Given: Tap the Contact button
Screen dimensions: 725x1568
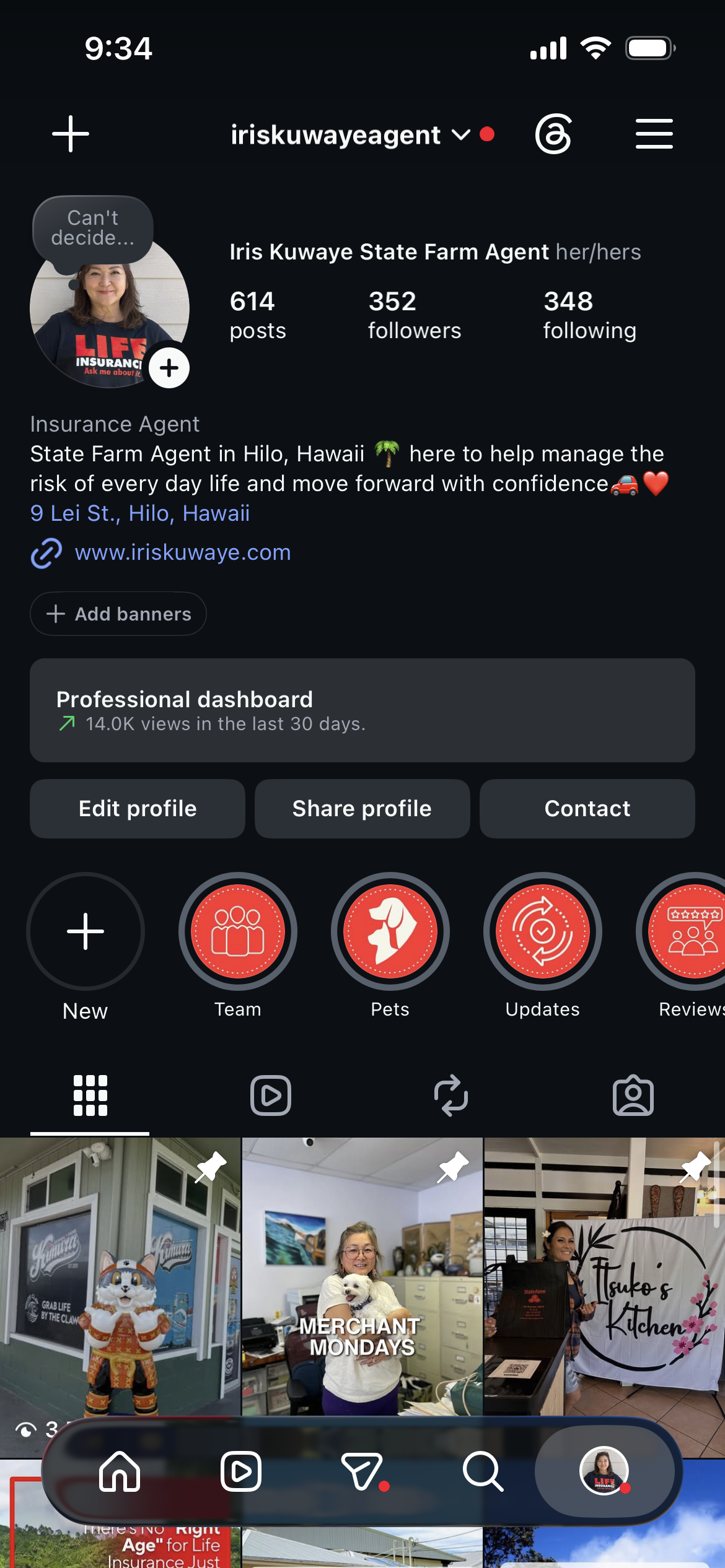Looking at the screenshot, I should [587, 809].
